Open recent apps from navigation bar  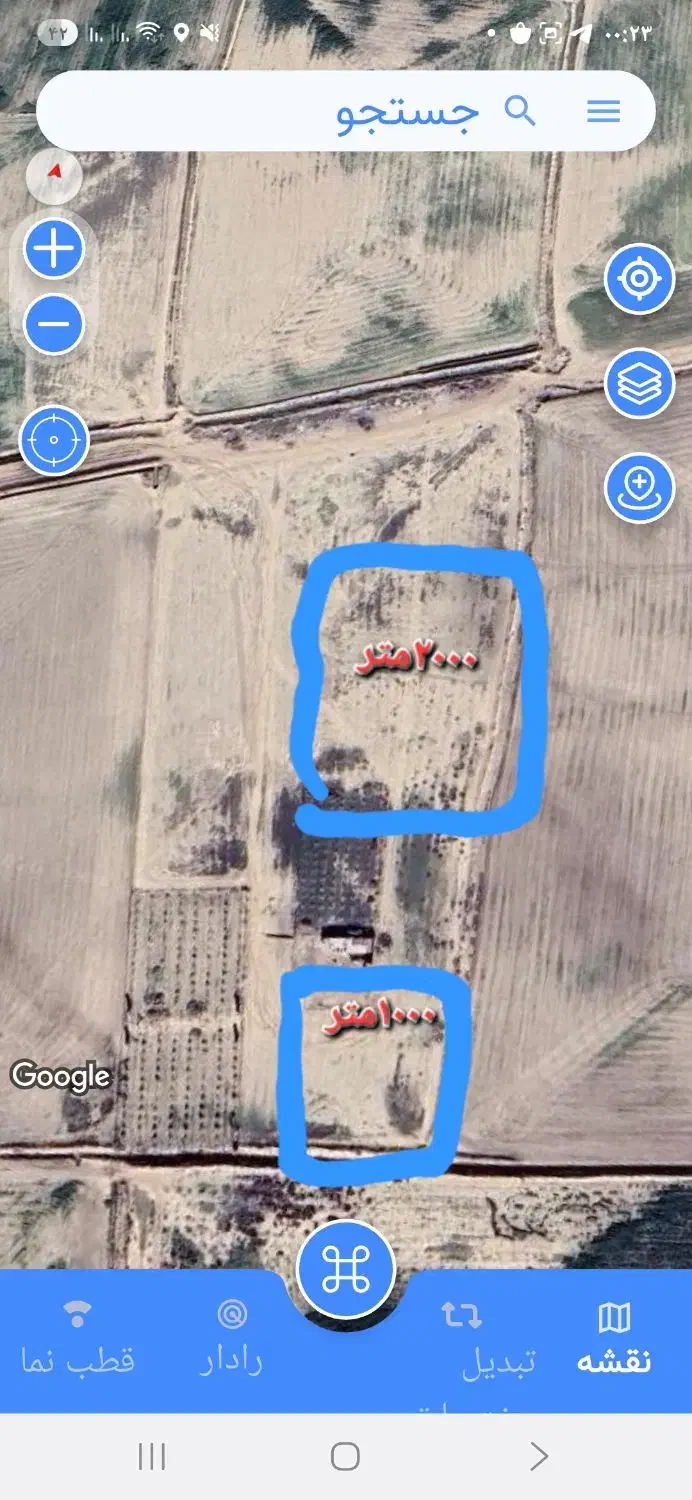(x=152, y=1456)
